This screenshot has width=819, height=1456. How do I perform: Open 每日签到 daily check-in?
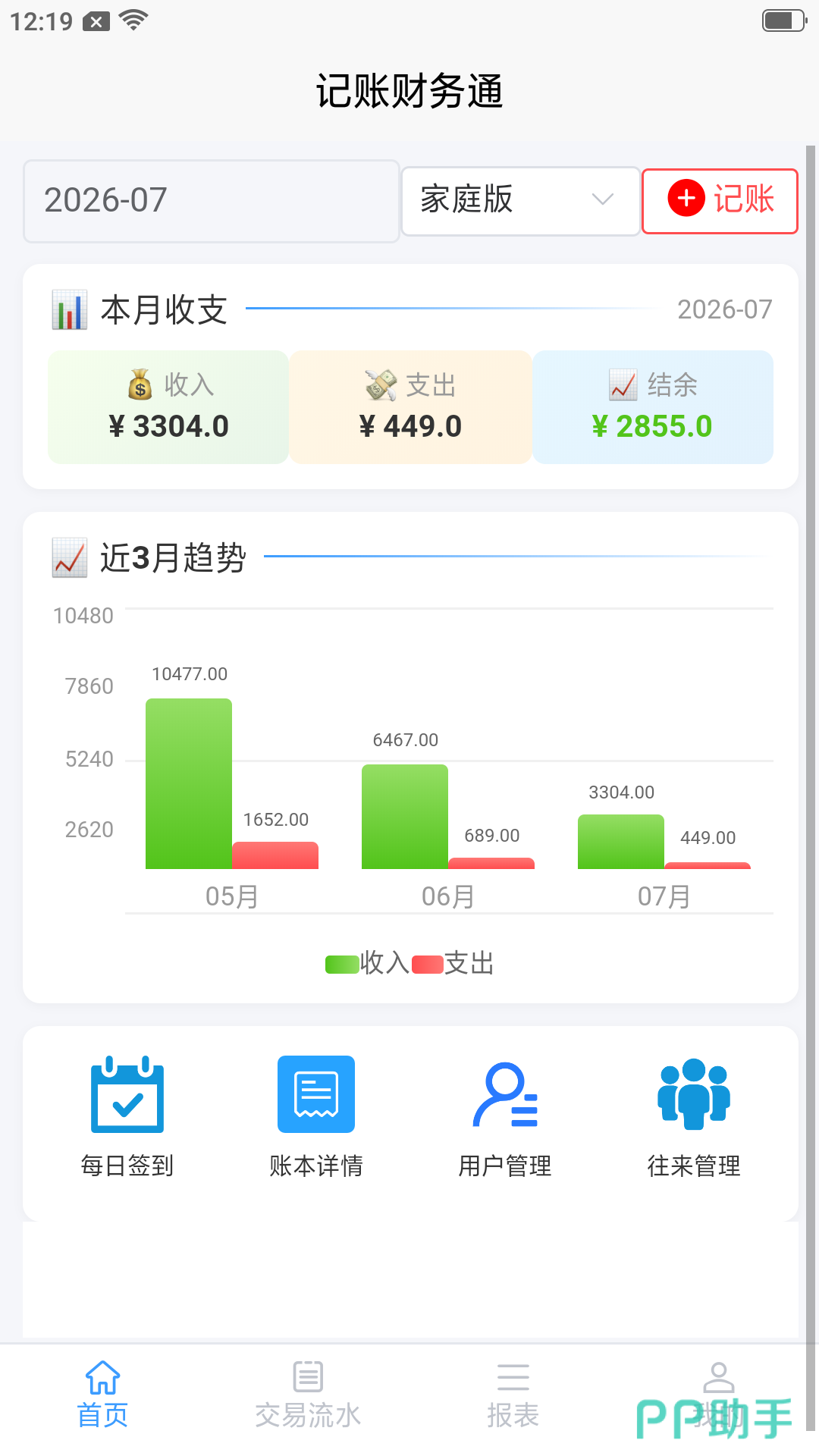(127, 1116)
